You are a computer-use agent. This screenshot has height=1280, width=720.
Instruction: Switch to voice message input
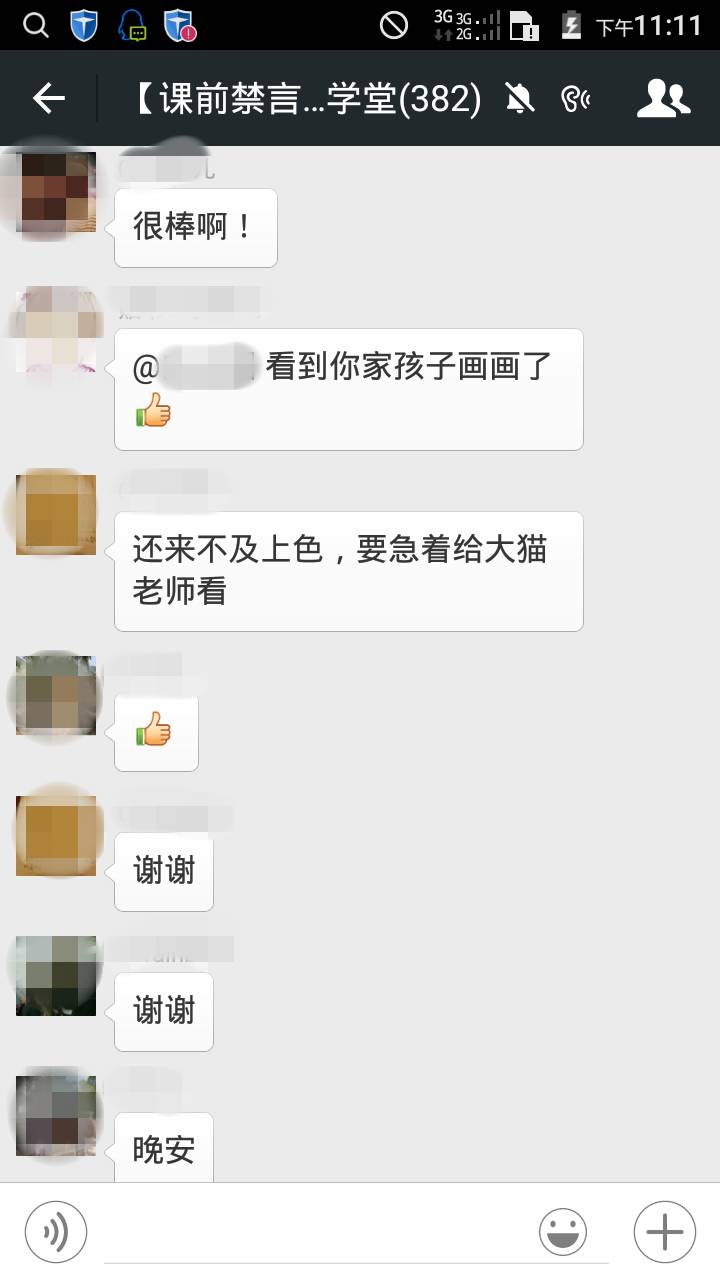coord(56,1231)
